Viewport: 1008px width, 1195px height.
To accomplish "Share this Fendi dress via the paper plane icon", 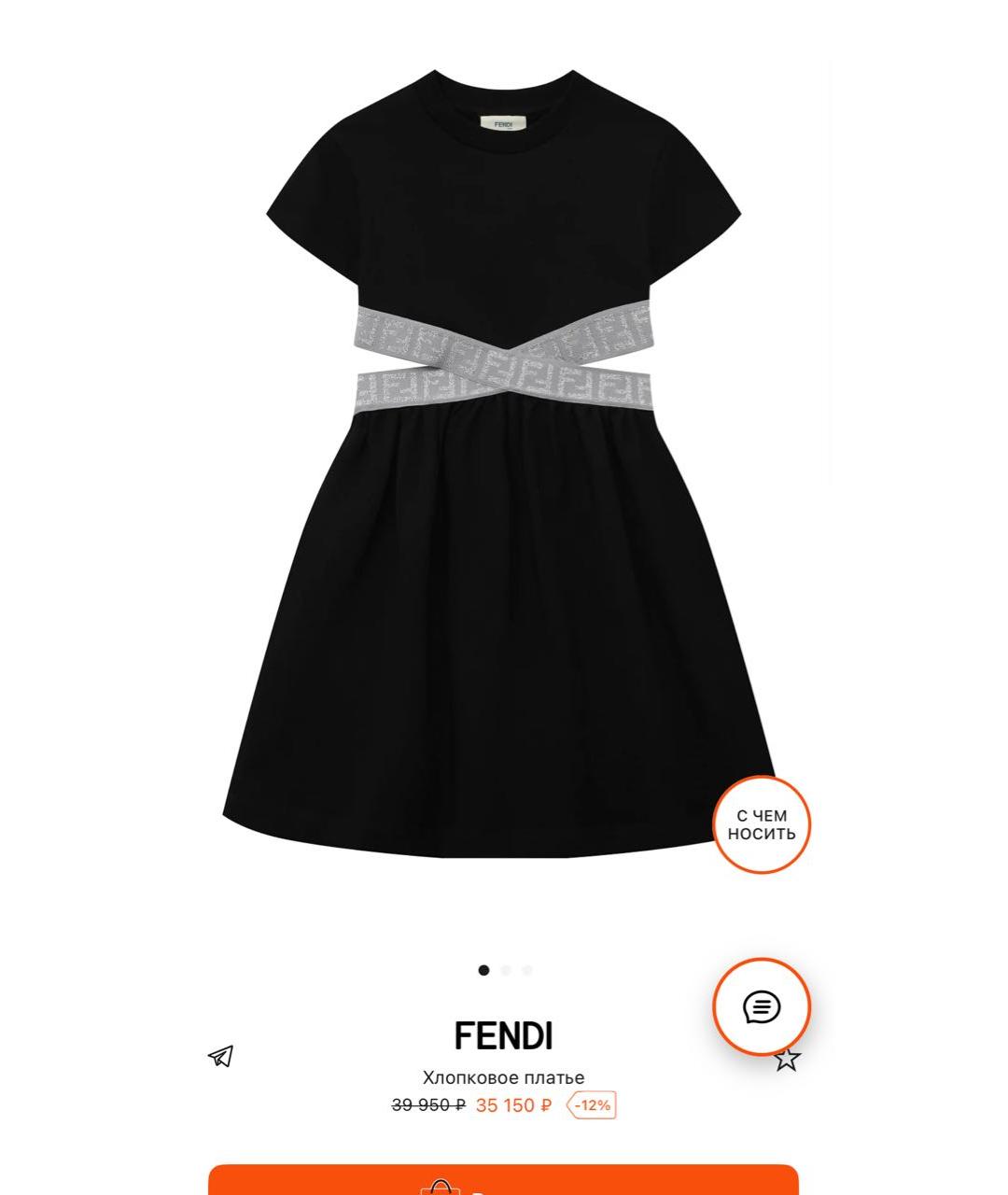I will click(x=220, y=1056).
